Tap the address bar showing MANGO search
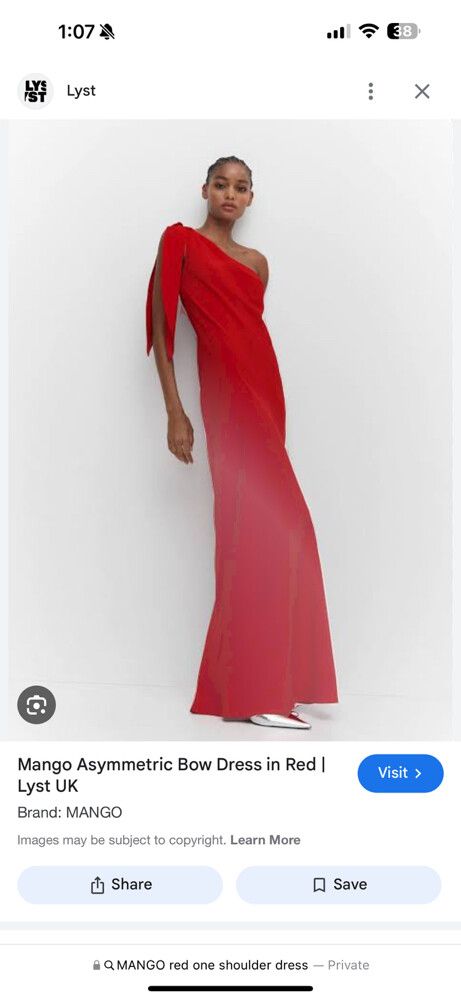The image size is (461, 1000). (x=231, y=965)
